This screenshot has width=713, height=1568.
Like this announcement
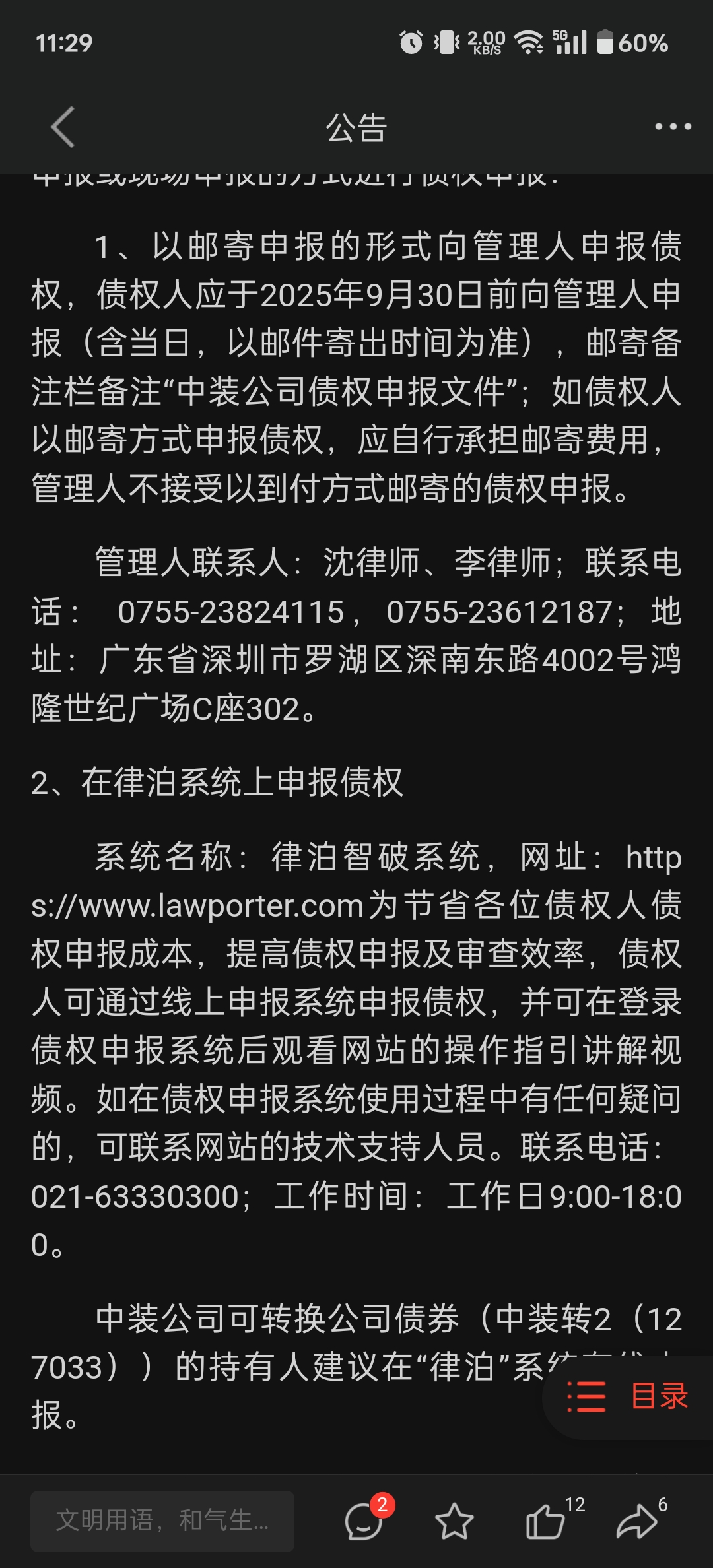tap(545, 1520)
